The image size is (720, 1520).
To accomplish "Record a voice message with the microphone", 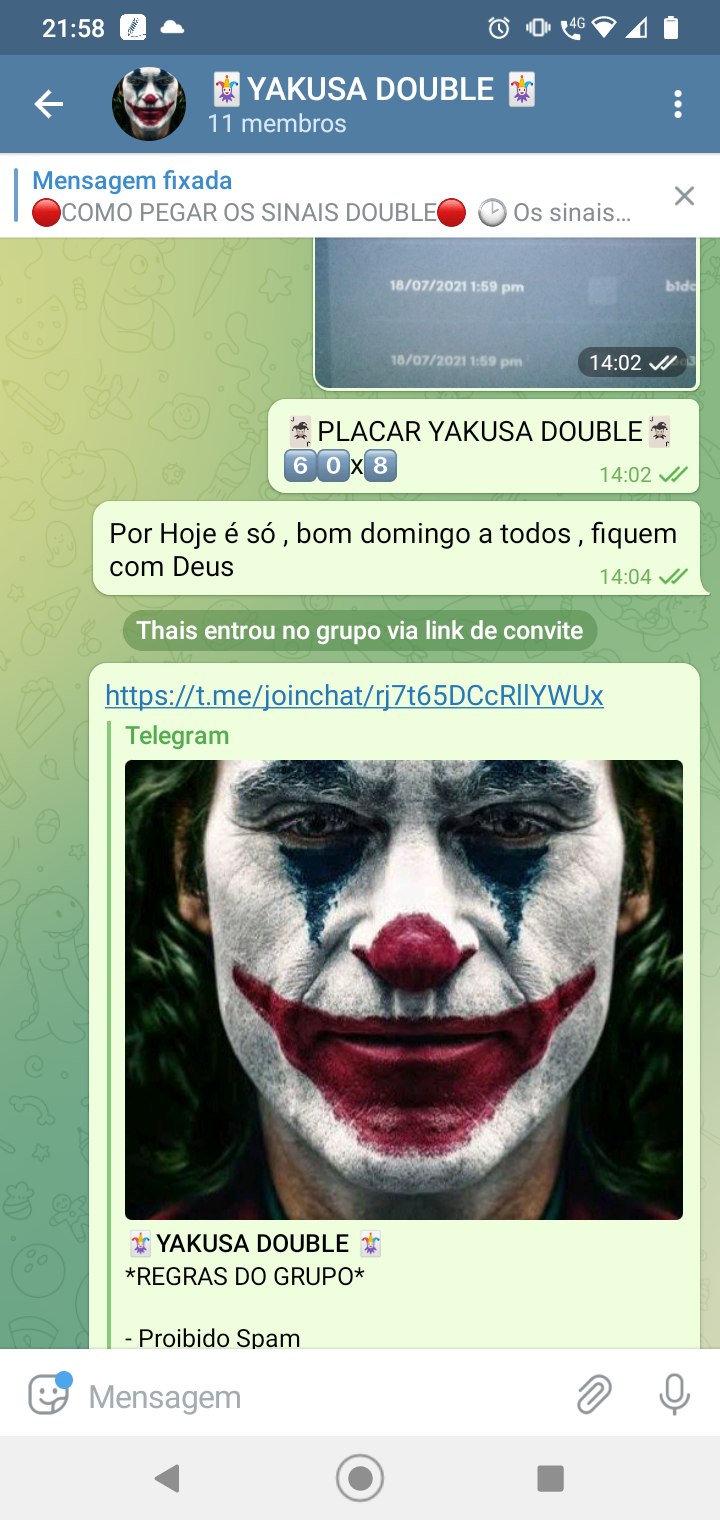I will (675, 1394).
